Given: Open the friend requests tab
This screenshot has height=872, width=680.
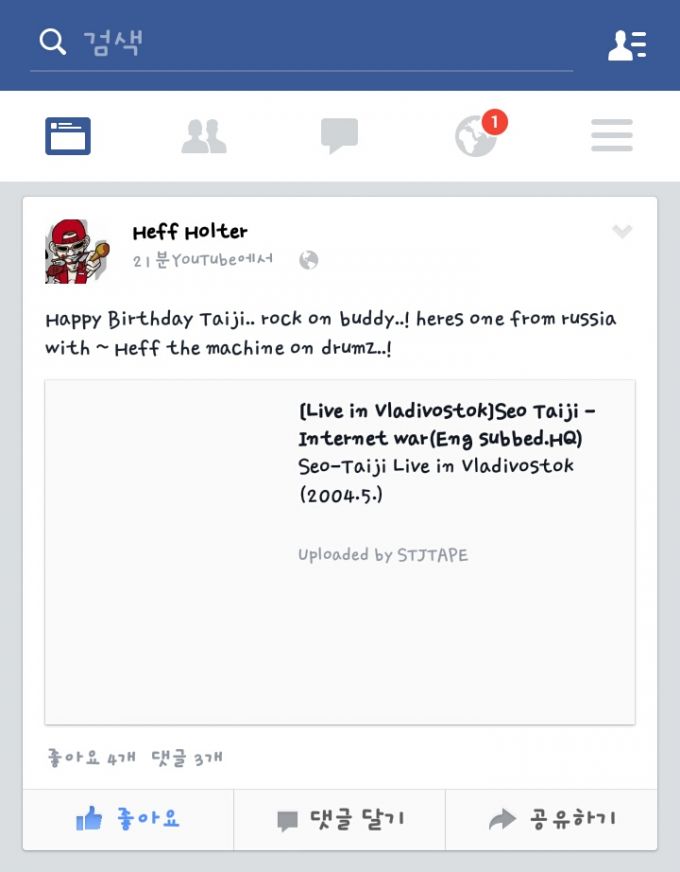Looking at the screenshot, I should [204, 136].
